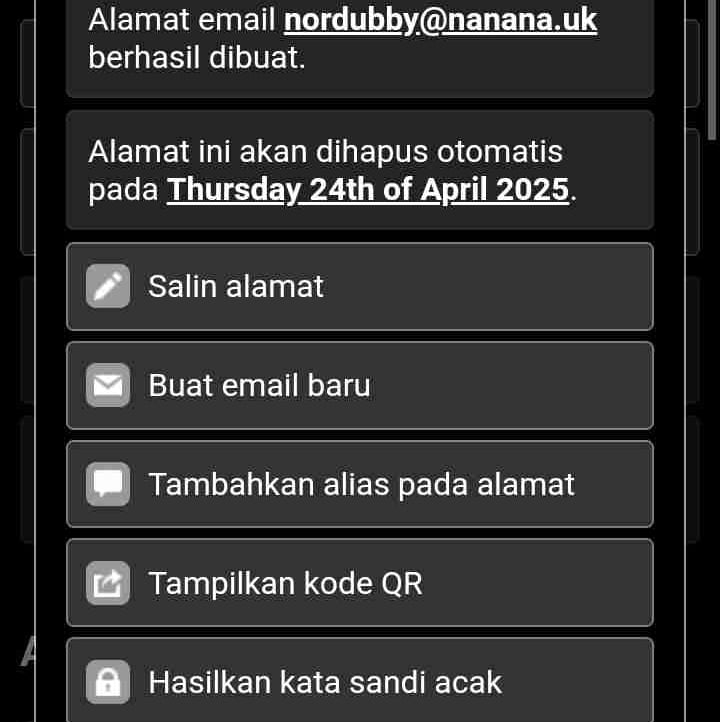Choose Tambahkan alias pada alamat
This screenshot has height=722, width=720.
point(359,485)
